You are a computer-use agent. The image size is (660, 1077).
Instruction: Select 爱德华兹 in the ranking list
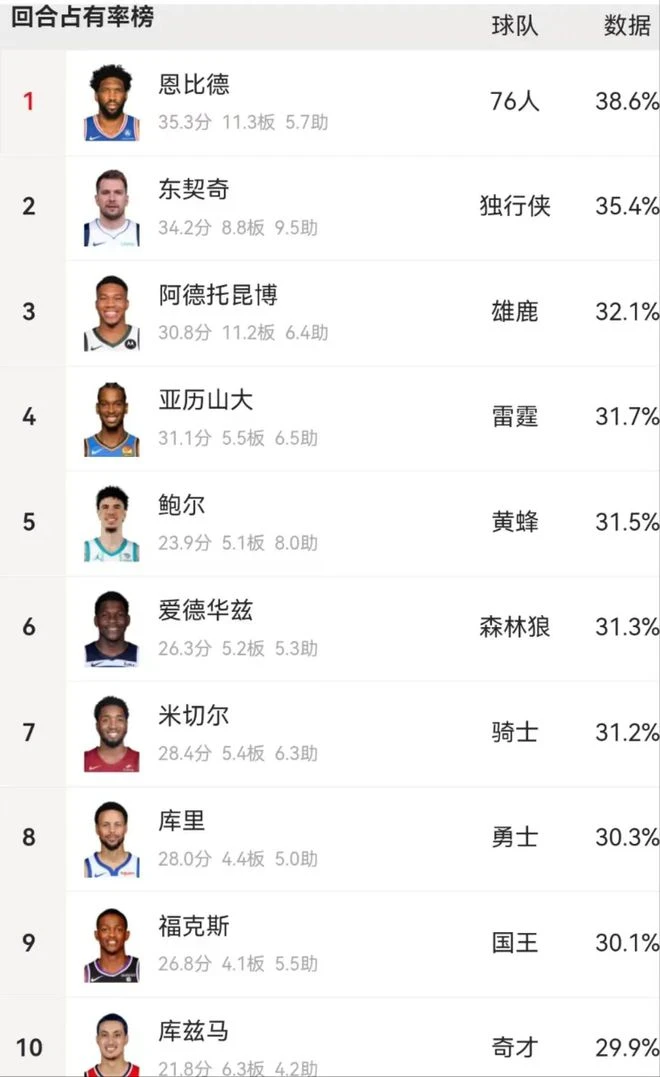(x=330, y=628)
